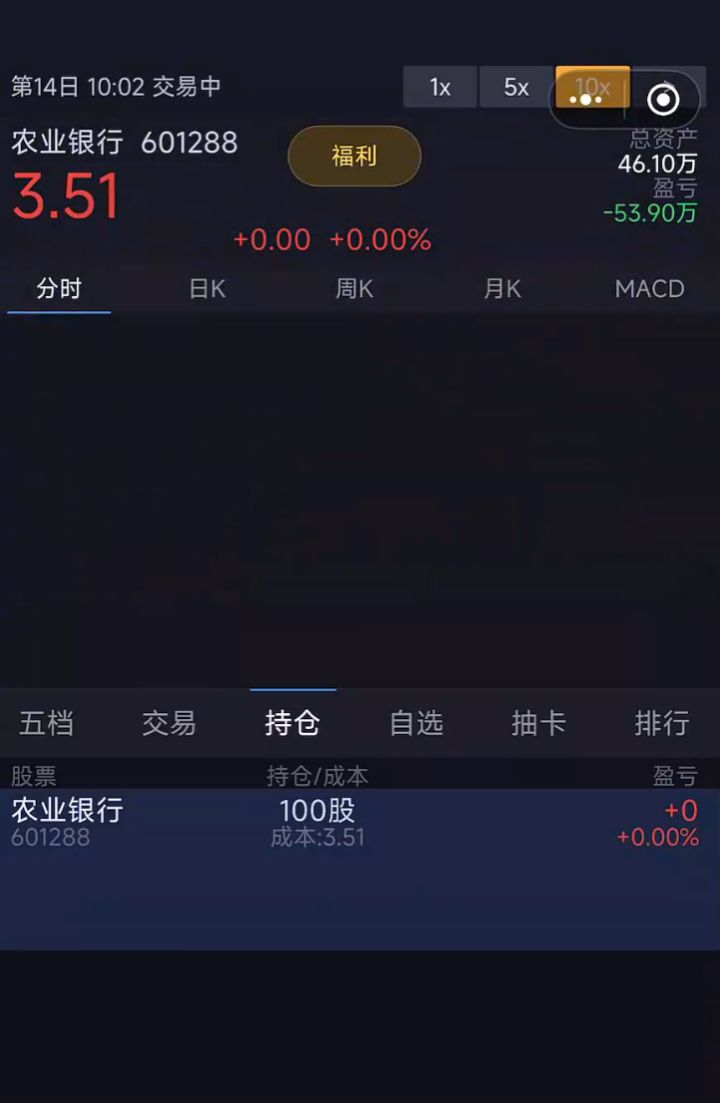Open the 排行 ranking leaderboard
Viewport: 720px width, 1103px height.
(663, 722)
